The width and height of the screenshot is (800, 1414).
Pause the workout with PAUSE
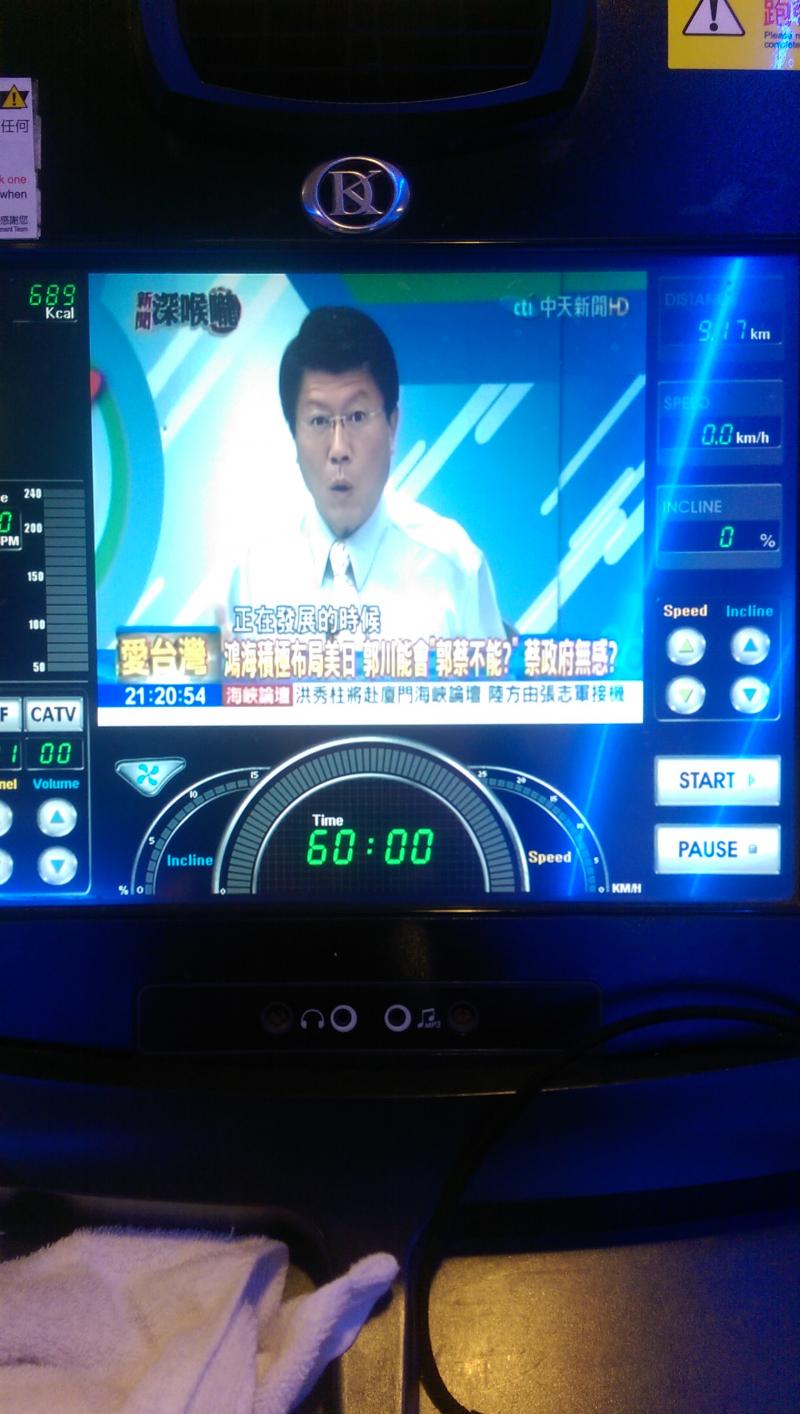(717, 849)
